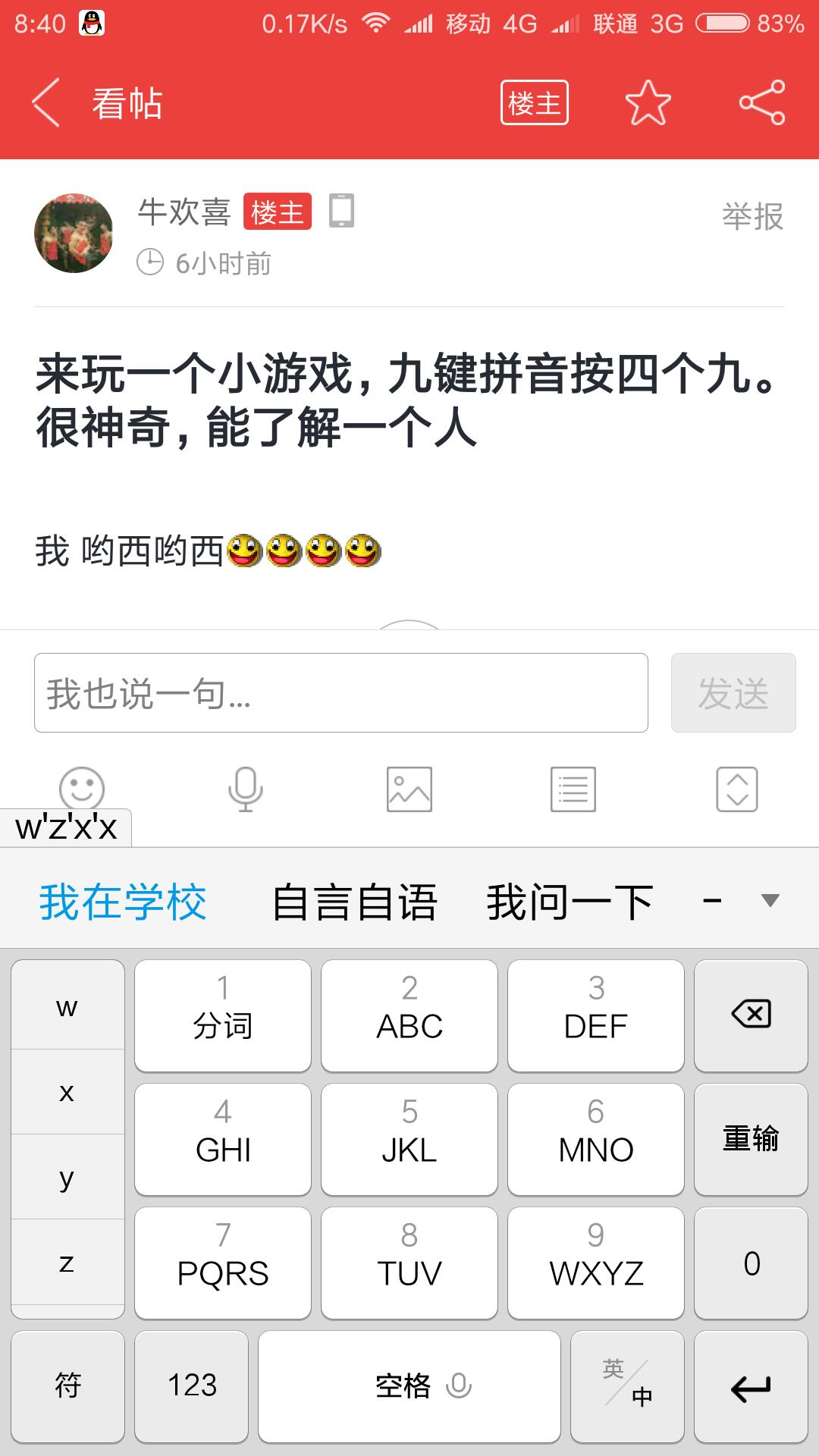Open the list template icon

coord(573,789)
